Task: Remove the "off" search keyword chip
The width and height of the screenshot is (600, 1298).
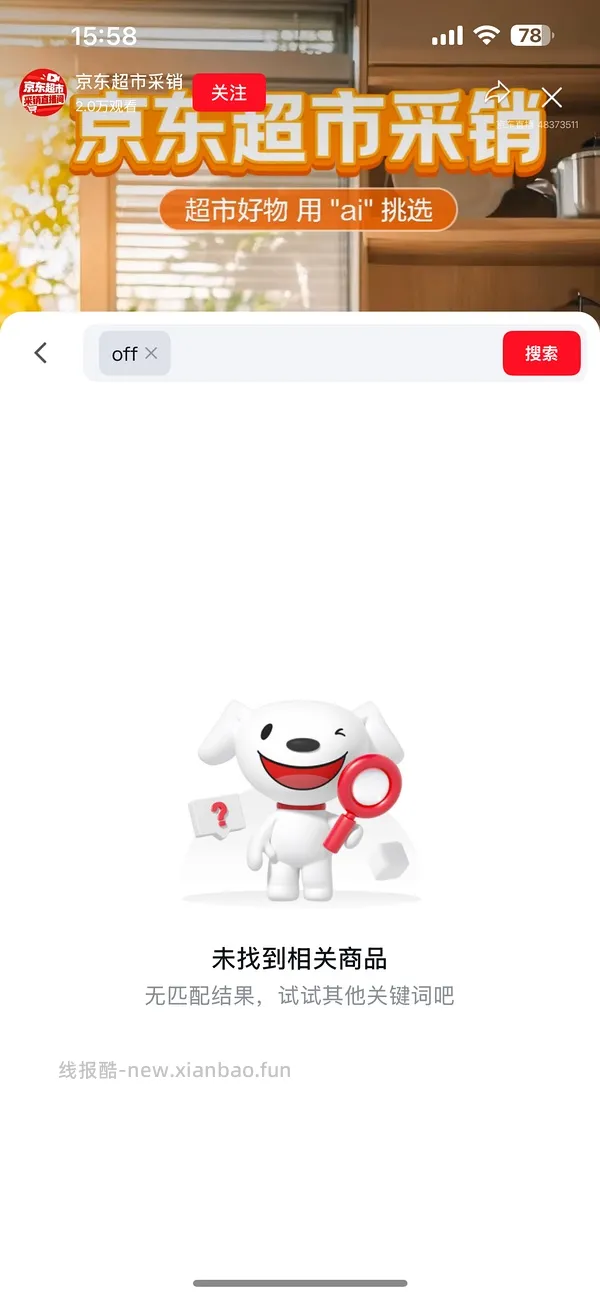Action: tap(151, 353)
